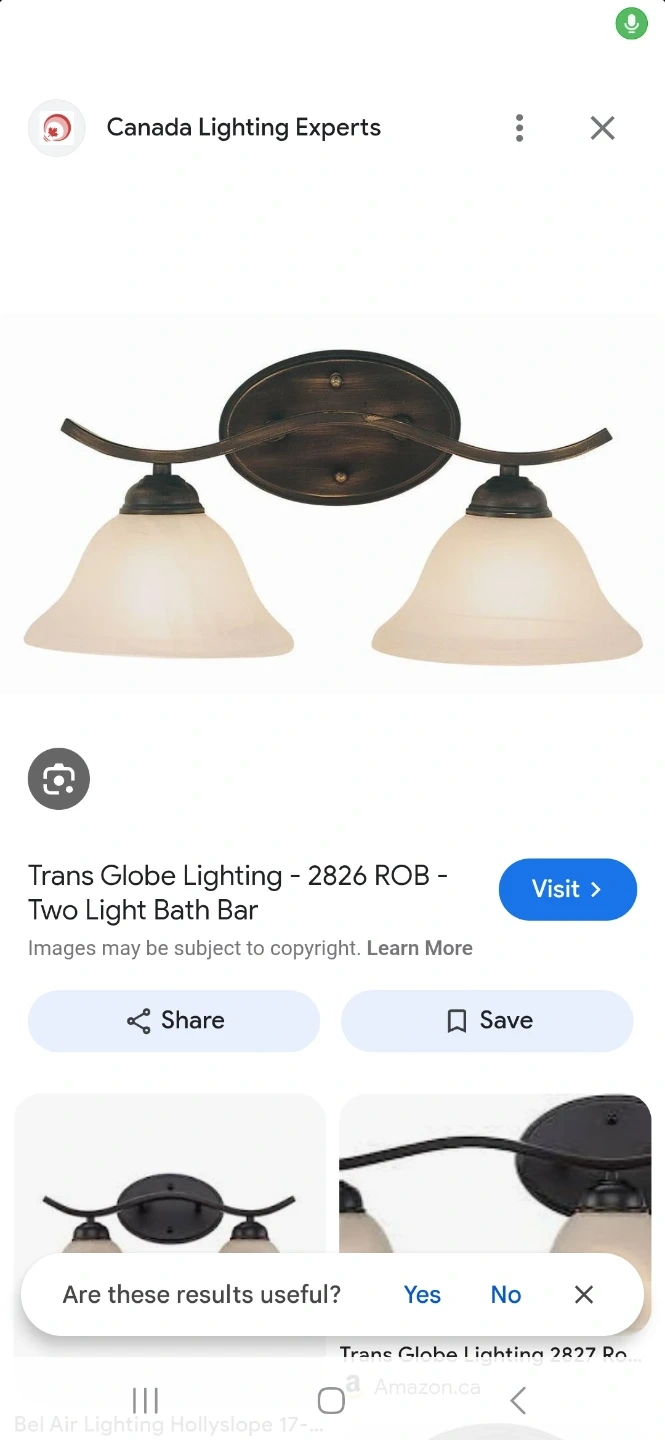Open the three-dot overflow menu
This screenshot has height=1440, width=665.
tap(519, 128)
